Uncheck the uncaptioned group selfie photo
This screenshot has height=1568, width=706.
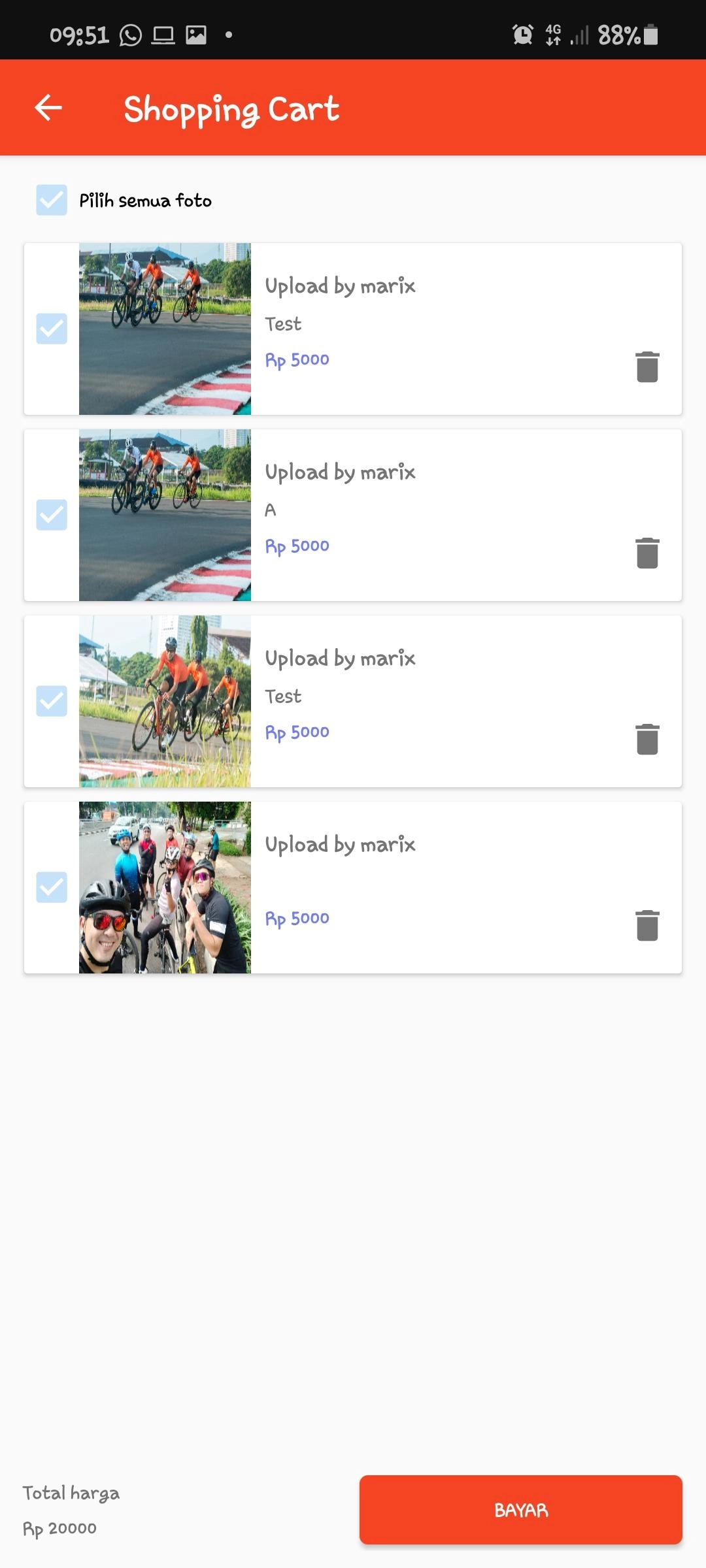point(52,887)
